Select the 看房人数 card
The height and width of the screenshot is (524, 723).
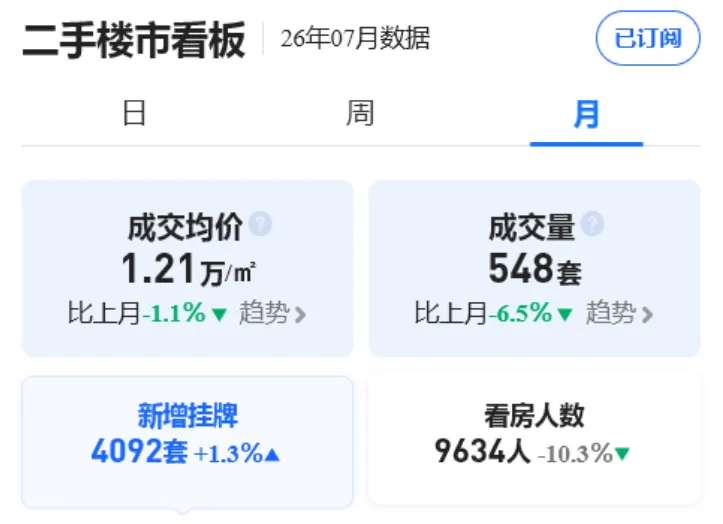[x=534, y=438]
